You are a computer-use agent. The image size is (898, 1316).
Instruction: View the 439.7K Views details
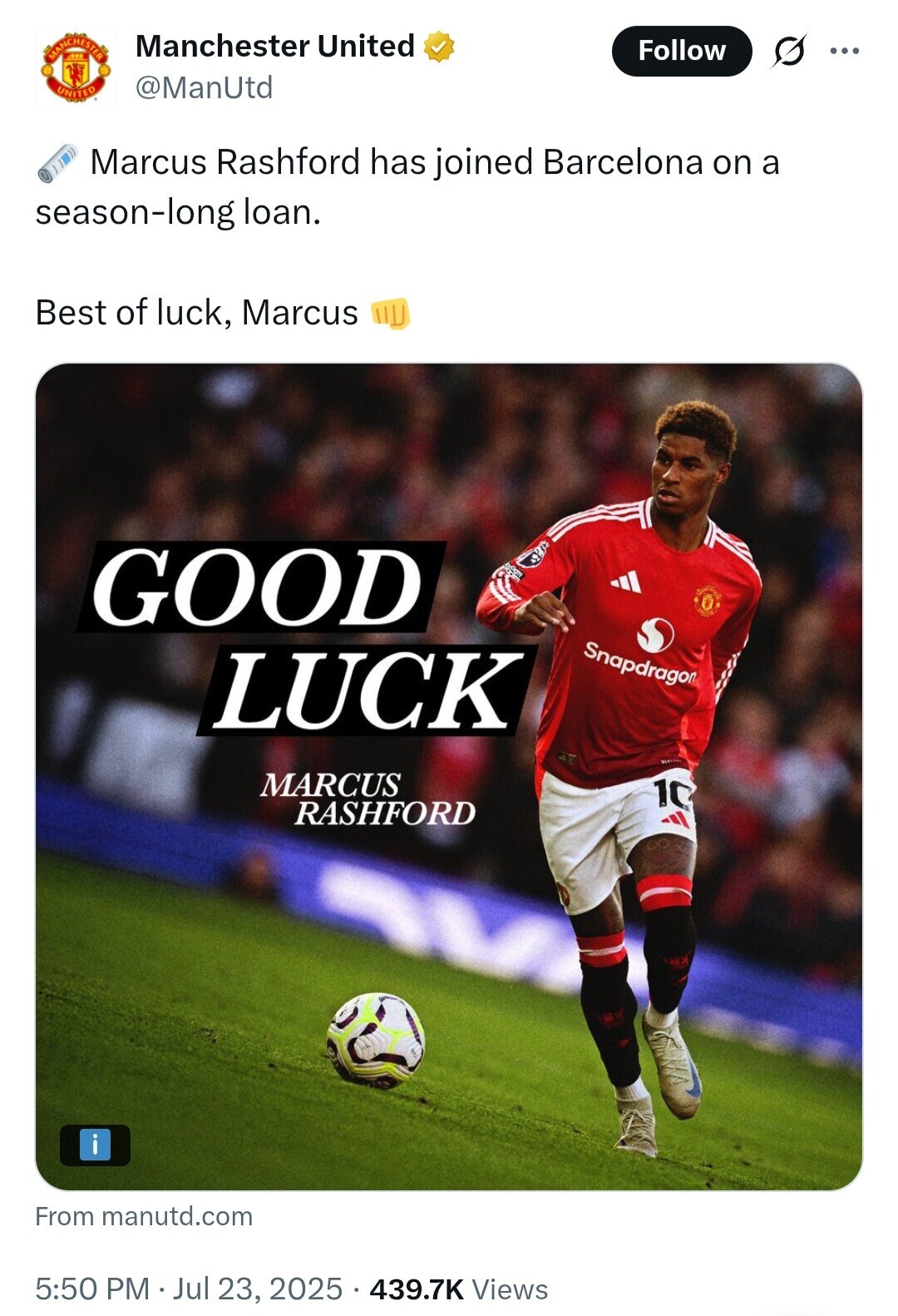point(458,1289)
